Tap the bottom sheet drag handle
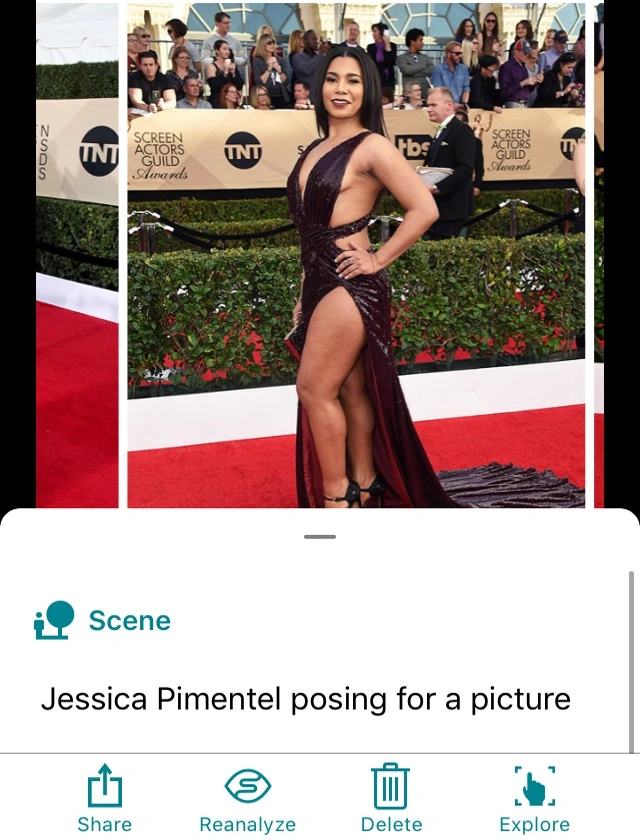Screen dimensions: 640x840 pos(320,537)
